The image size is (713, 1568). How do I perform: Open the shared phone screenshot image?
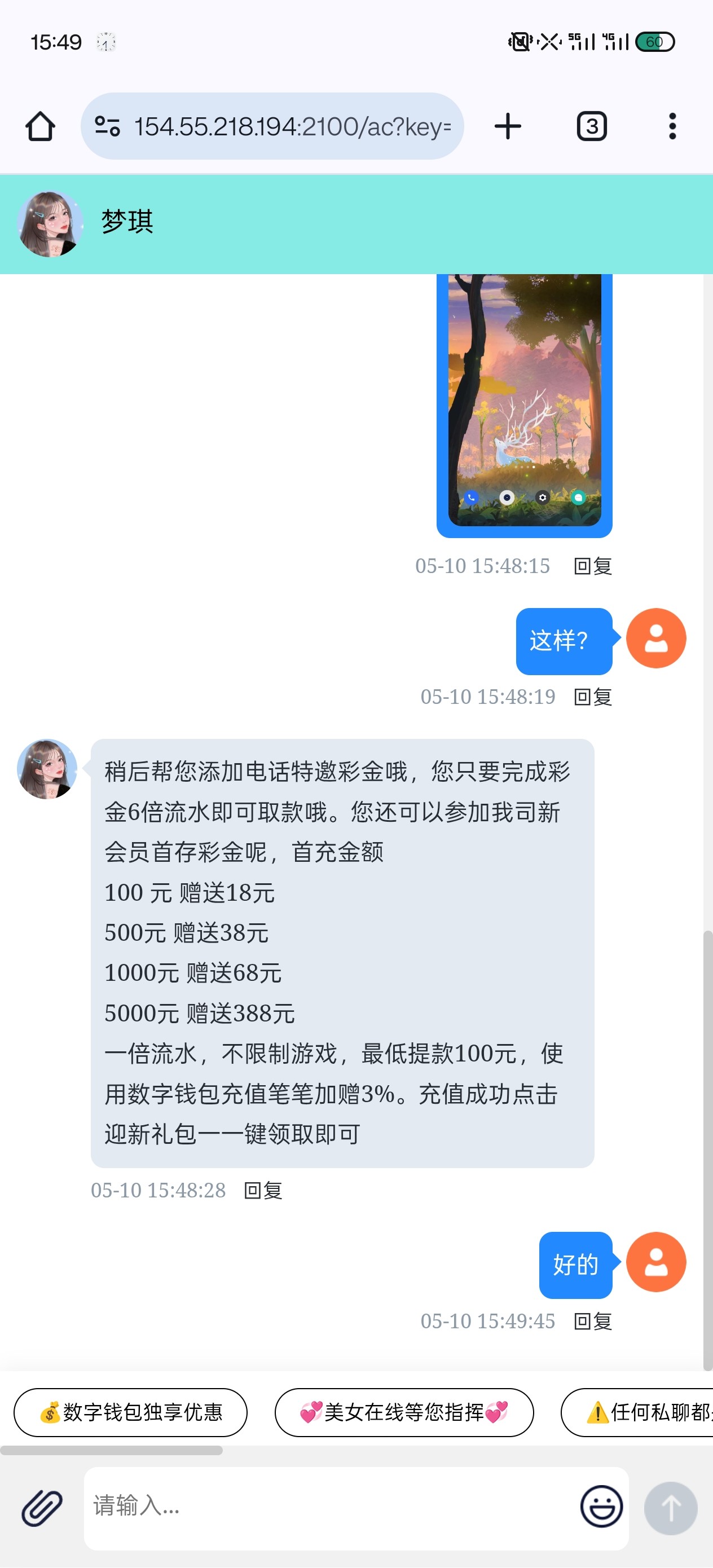[524, 402]
